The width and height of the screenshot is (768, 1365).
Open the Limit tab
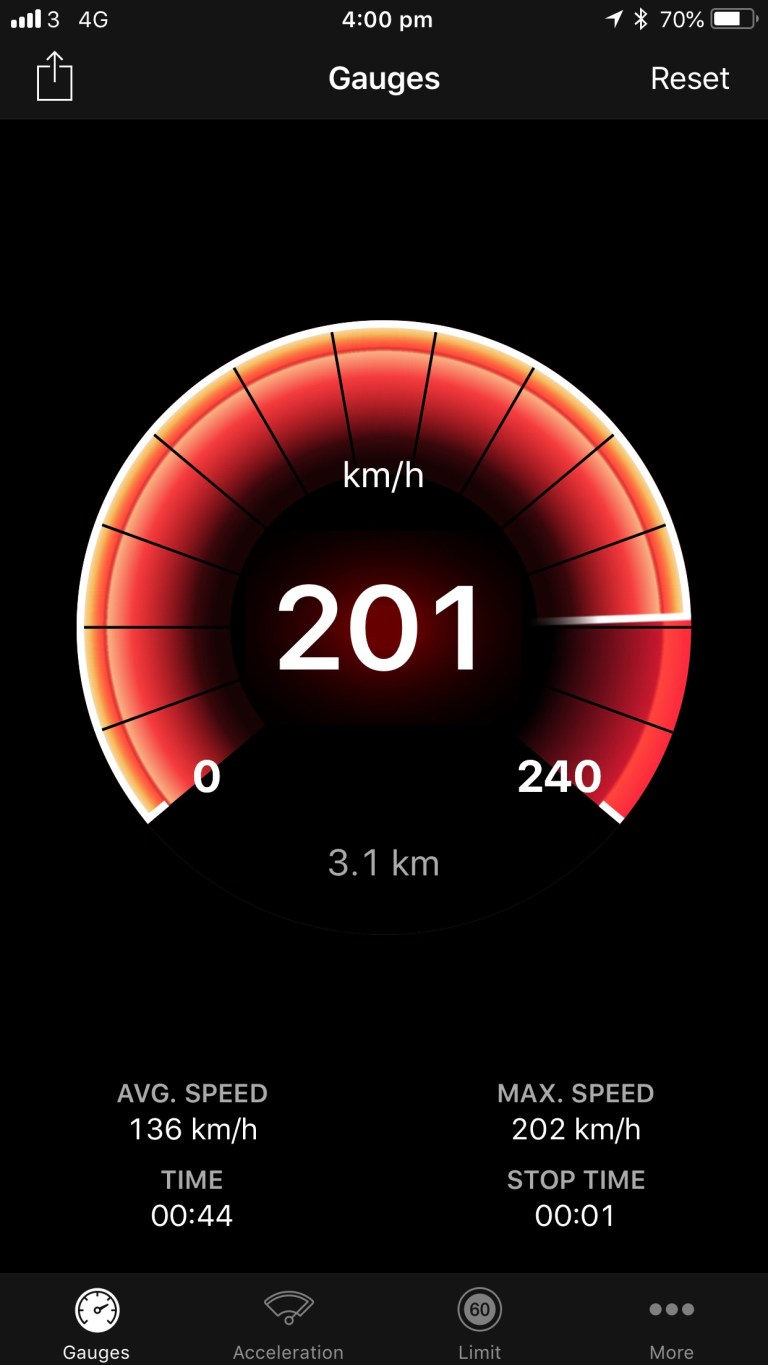pyautogui.click(x=480, y=1323)
